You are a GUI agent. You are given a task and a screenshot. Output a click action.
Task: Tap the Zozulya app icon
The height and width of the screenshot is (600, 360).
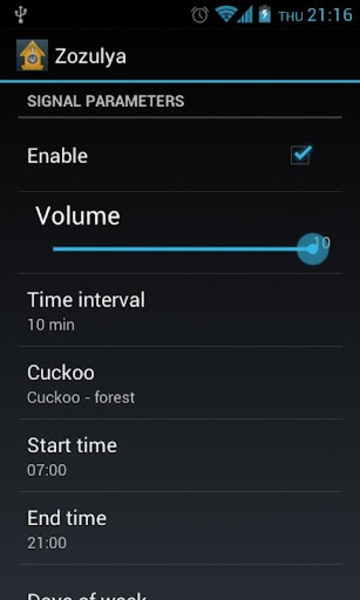32,55
